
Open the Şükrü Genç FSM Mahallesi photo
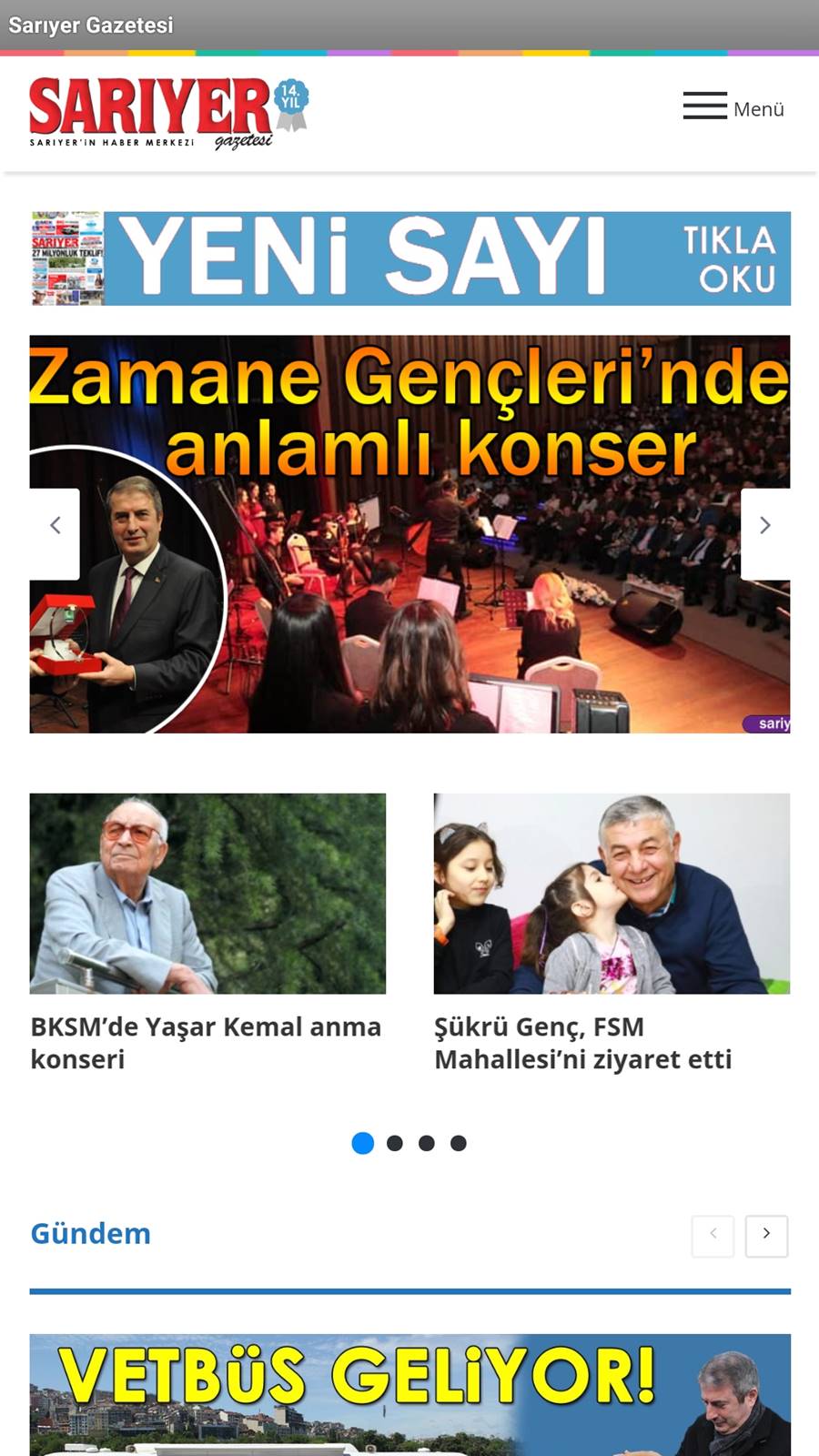click(612, 894)
